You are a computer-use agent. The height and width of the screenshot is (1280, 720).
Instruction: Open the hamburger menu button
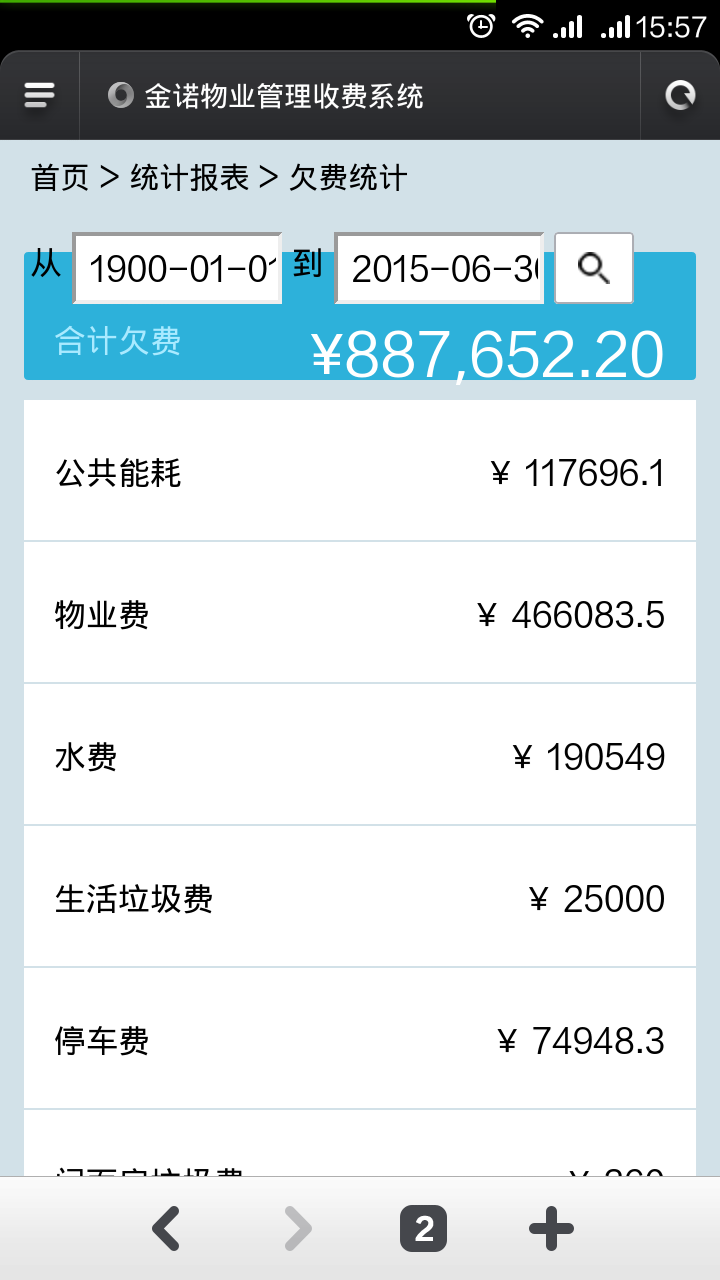(39, 96)
